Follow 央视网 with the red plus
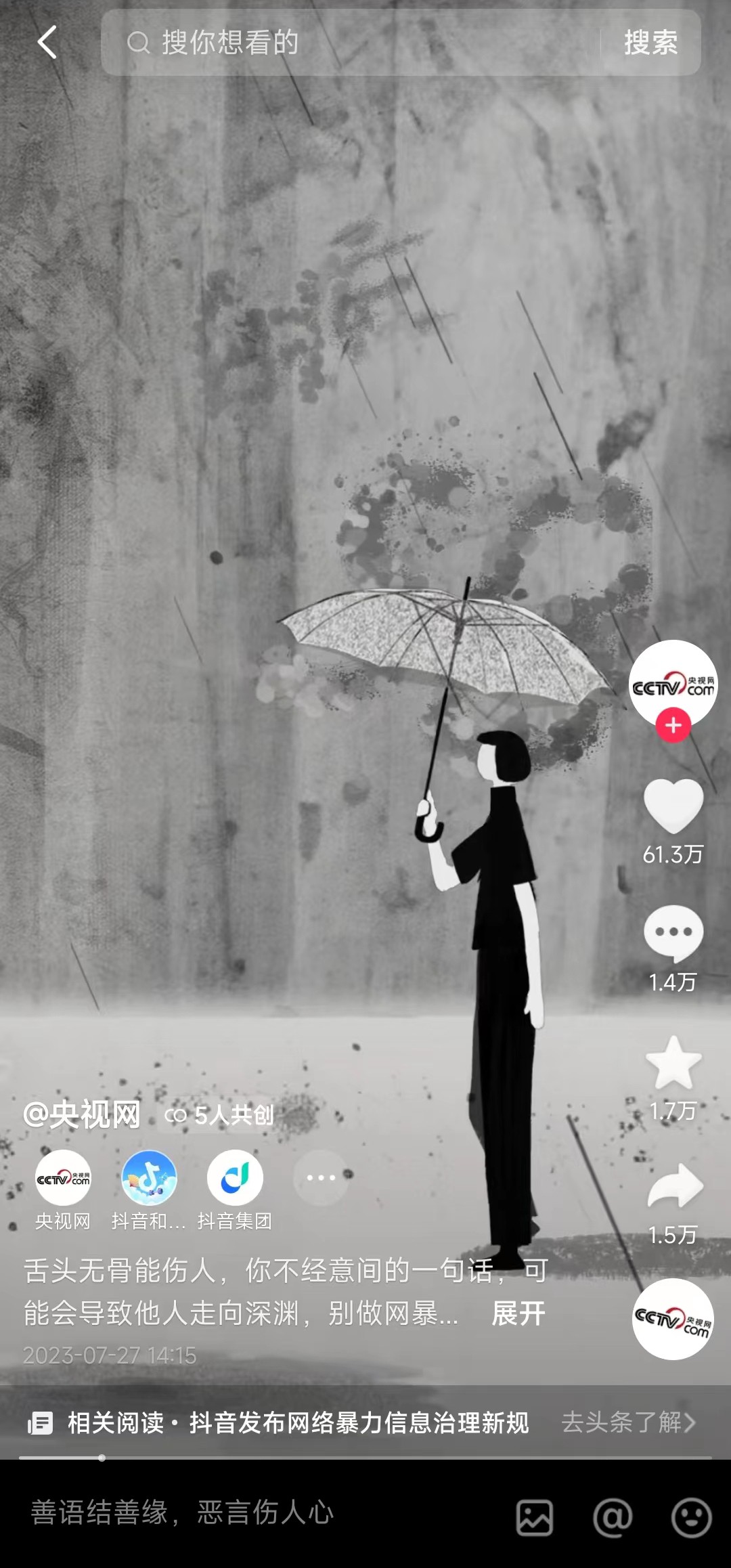This screenshot has height=1568, width=731. tap(673, 726)
